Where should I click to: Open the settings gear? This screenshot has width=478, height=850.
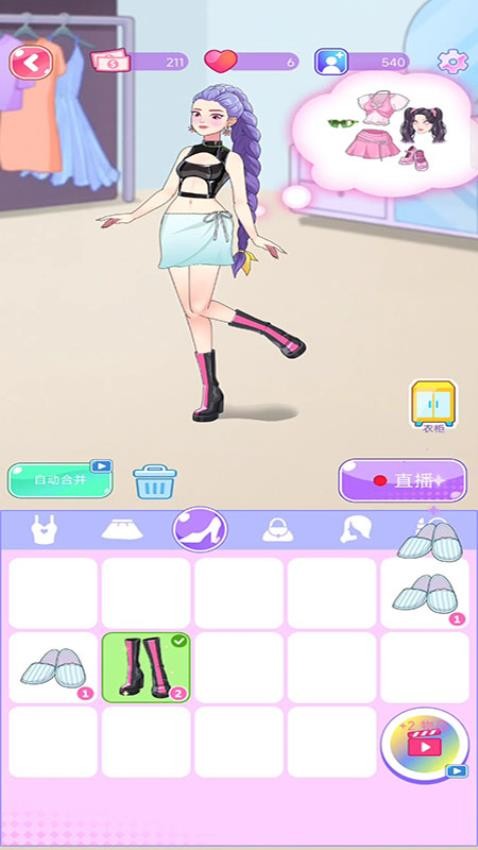(x=453, y=61)
